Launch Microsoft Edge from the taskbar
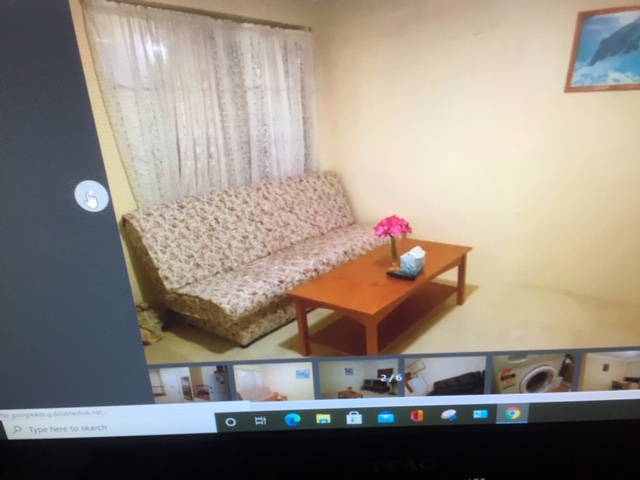Screen dimensions: 640x480 (292, 420)
